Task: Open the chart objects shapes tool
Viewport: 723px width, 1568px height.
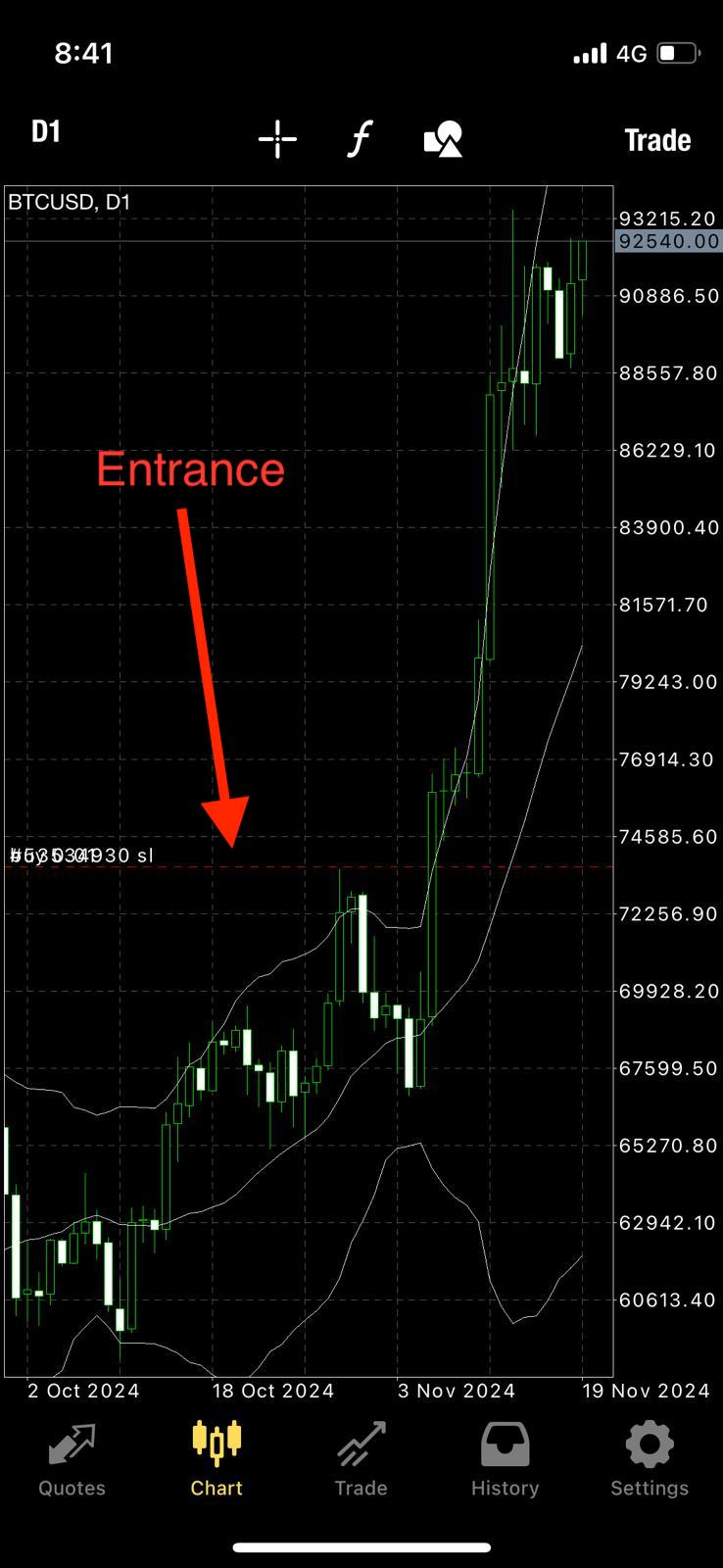Action: point(443,139)
